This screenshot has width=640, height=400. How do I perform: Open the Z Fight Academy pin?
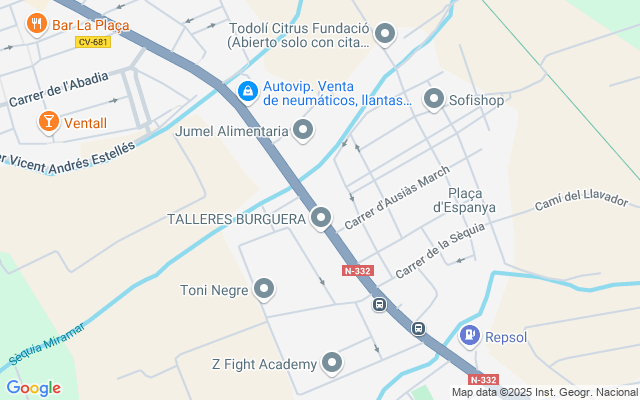[333, 363]
